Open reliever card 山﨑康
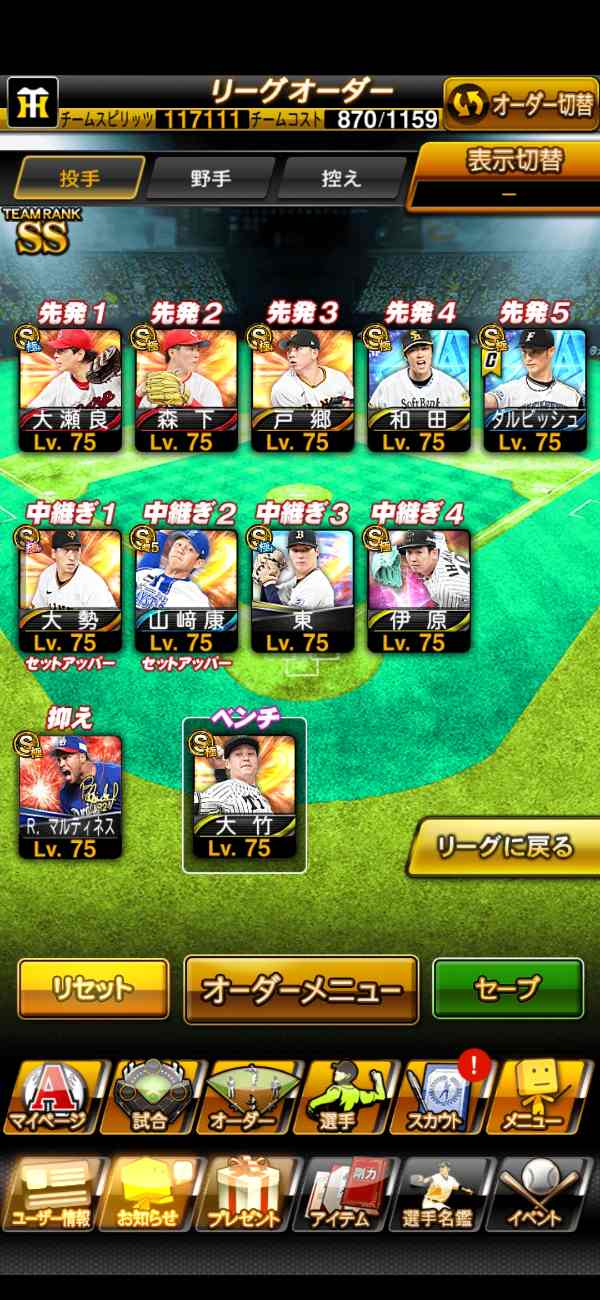 click(x=187, y=590)
